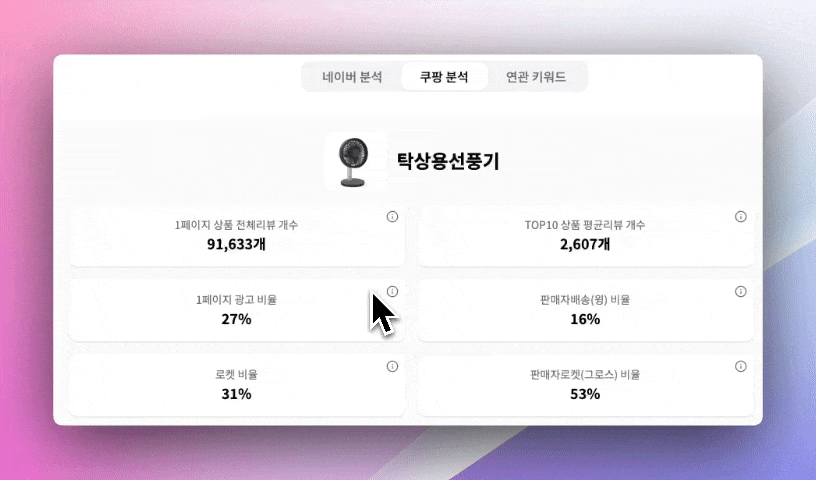Open info tooltip for 1페이지 광고 비율
This screenshot has width=816, height=480.
click(392, 292)
